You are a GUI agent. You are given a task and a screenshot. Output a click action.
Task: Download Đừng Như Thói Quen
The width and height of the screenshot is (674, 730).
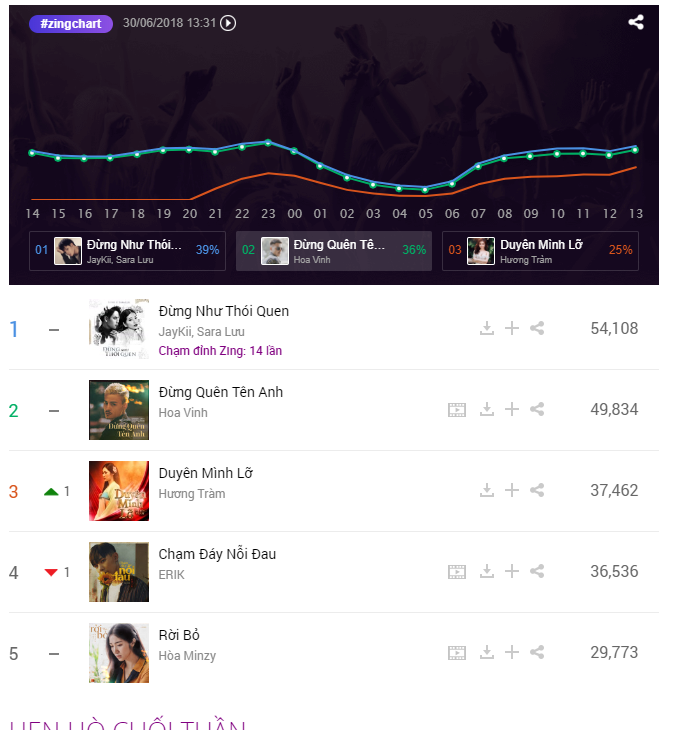[487, 328]
